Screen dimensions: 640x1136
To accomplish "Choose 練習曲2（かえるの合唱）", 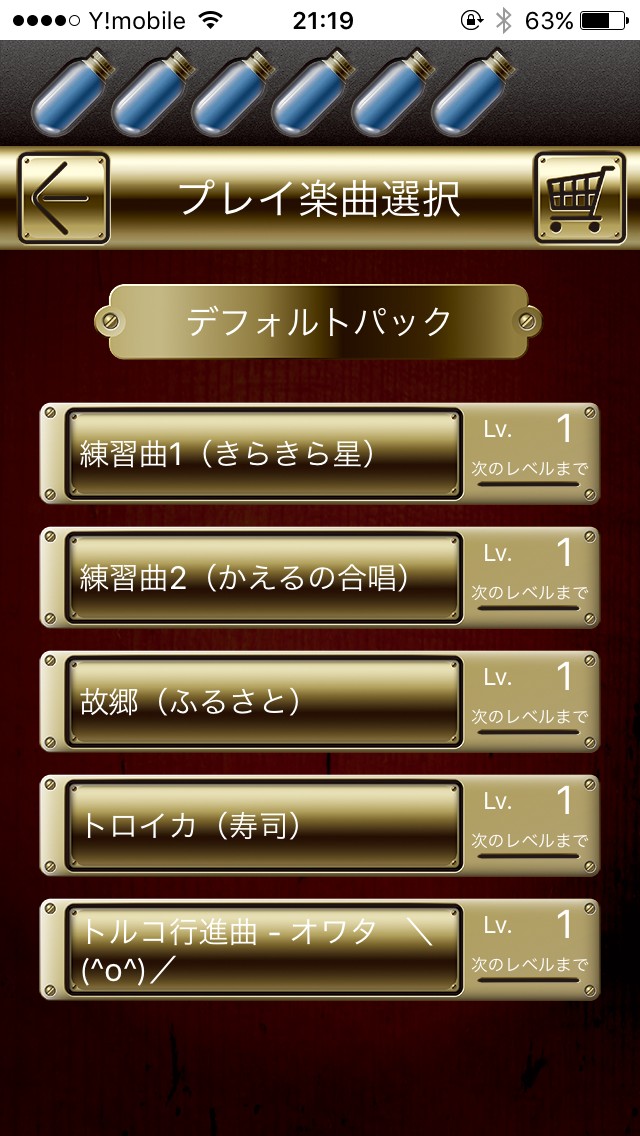I will tap(264, 578).
